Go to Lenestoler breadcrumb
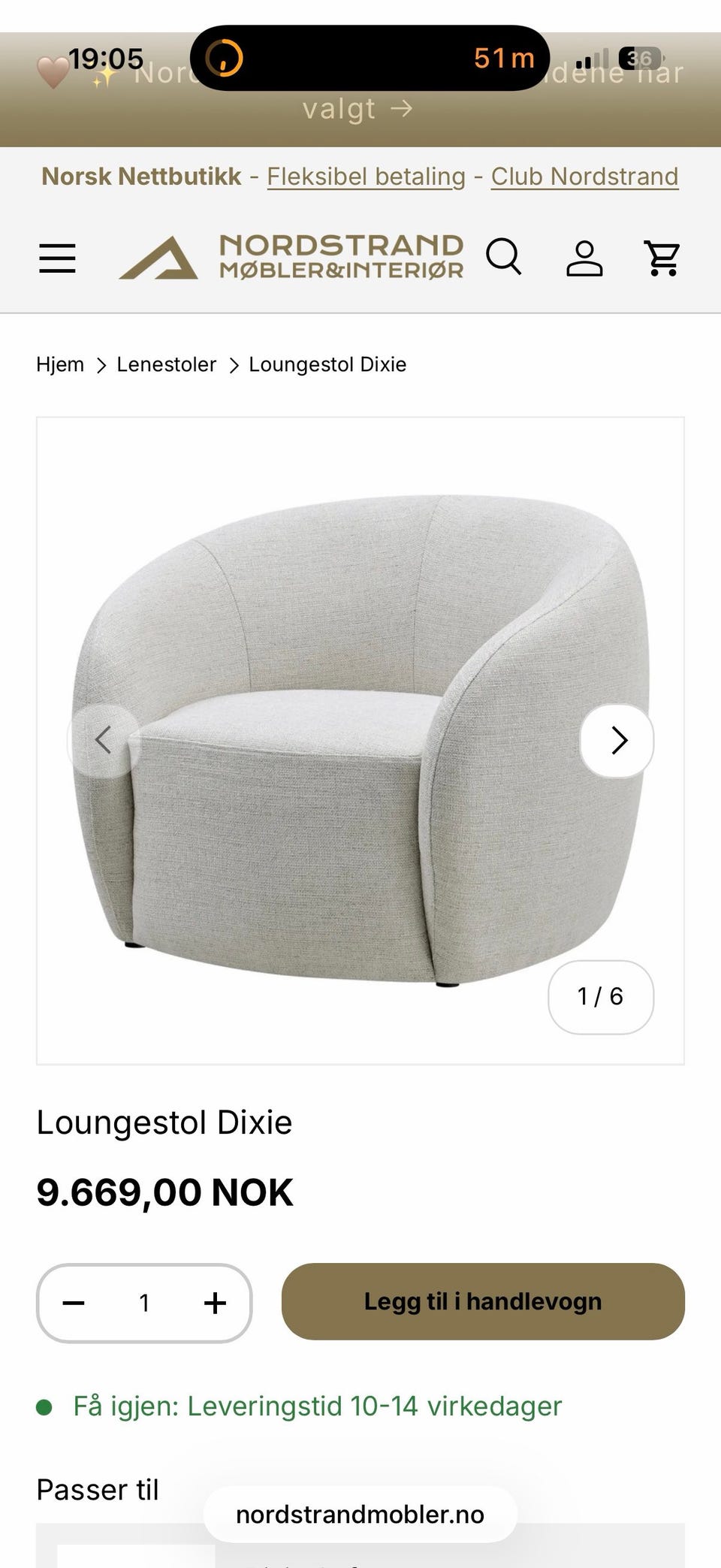The width and height of the screenshot is (721, 1568). coord(166,364)
